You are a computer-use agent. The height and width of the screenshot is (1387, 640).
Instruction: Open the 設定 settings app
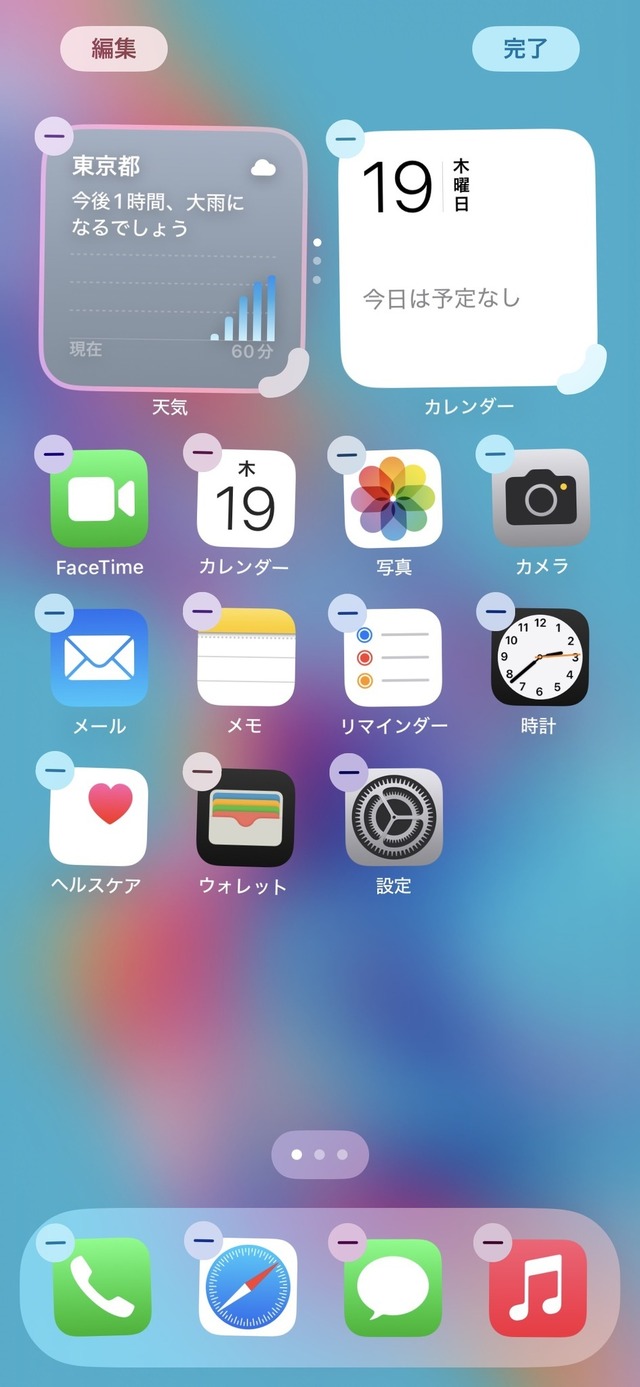394,817
